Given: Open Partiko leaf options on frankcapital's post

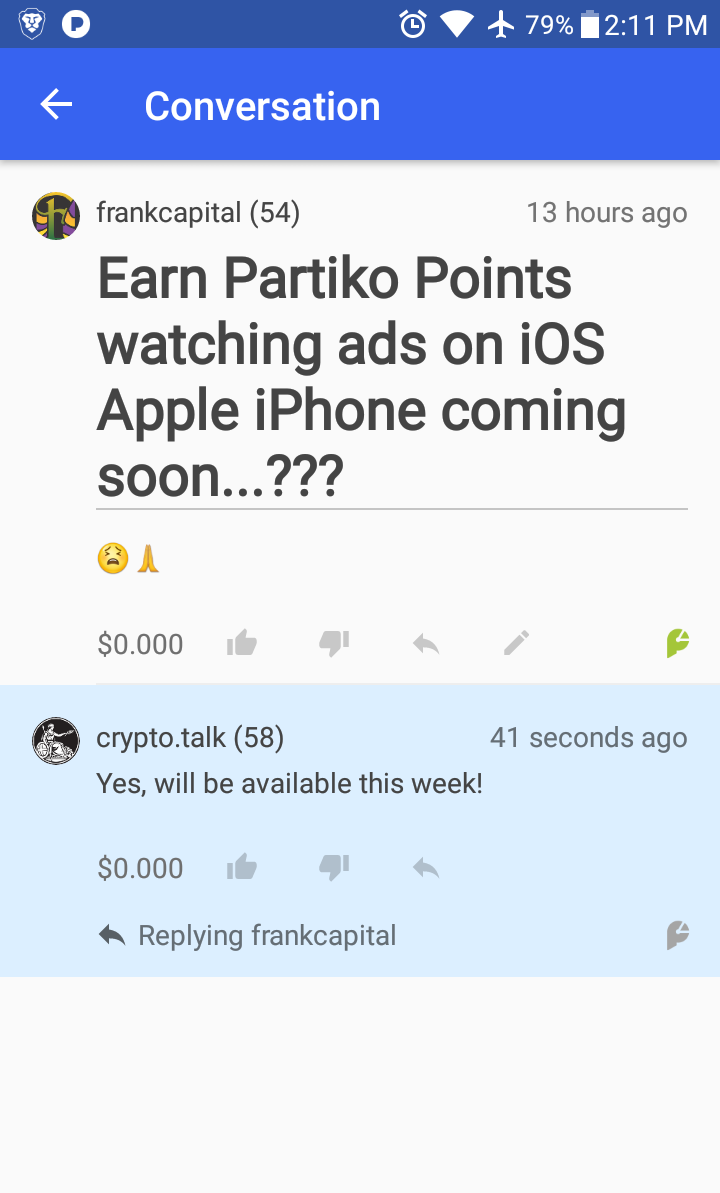Looking at the screenshot, I should point(677,644).
